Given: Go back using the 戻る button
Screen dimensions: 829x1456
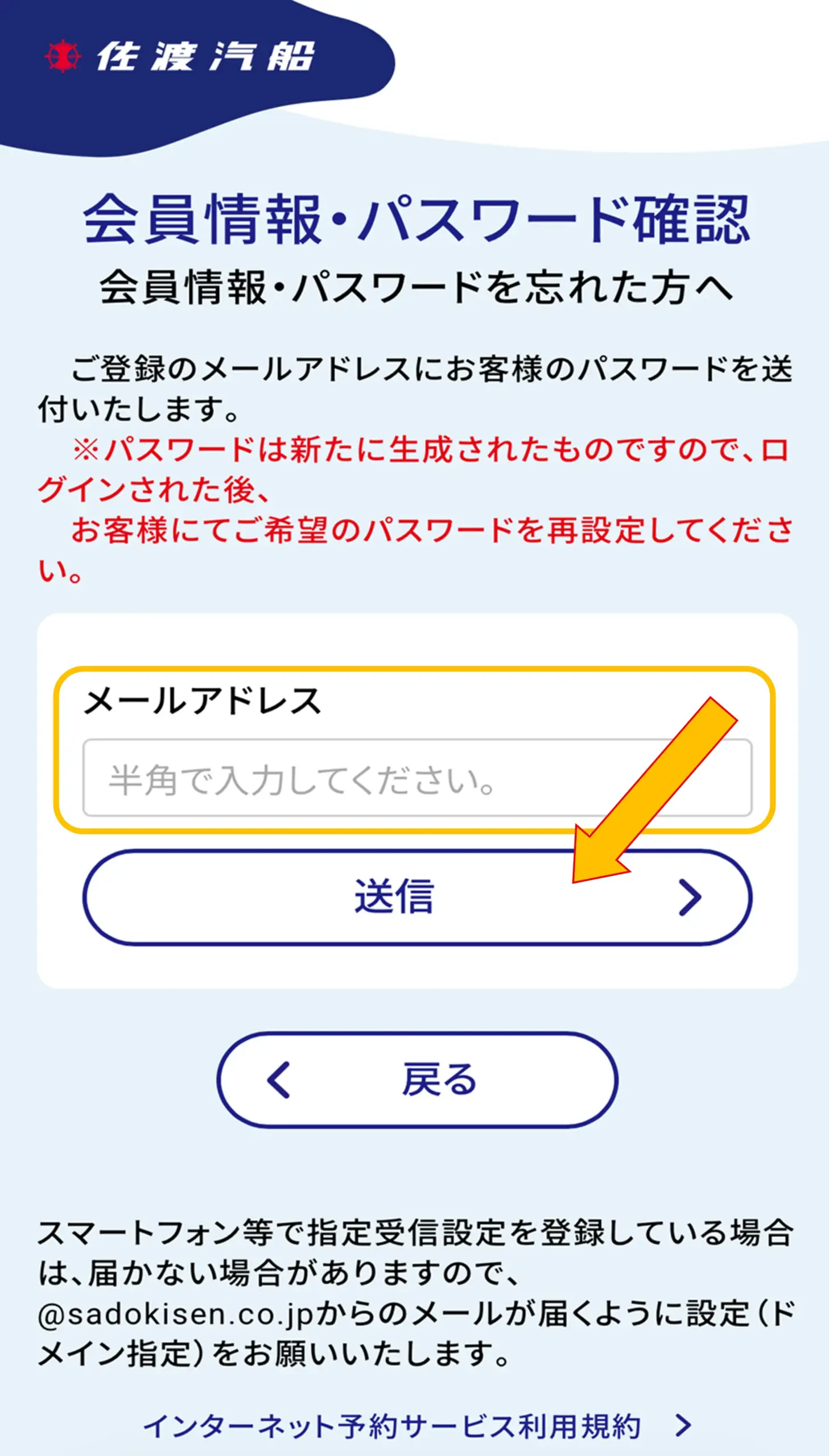Looking at the screenshot, I should pyautogui.click(x=418, y=1080).
